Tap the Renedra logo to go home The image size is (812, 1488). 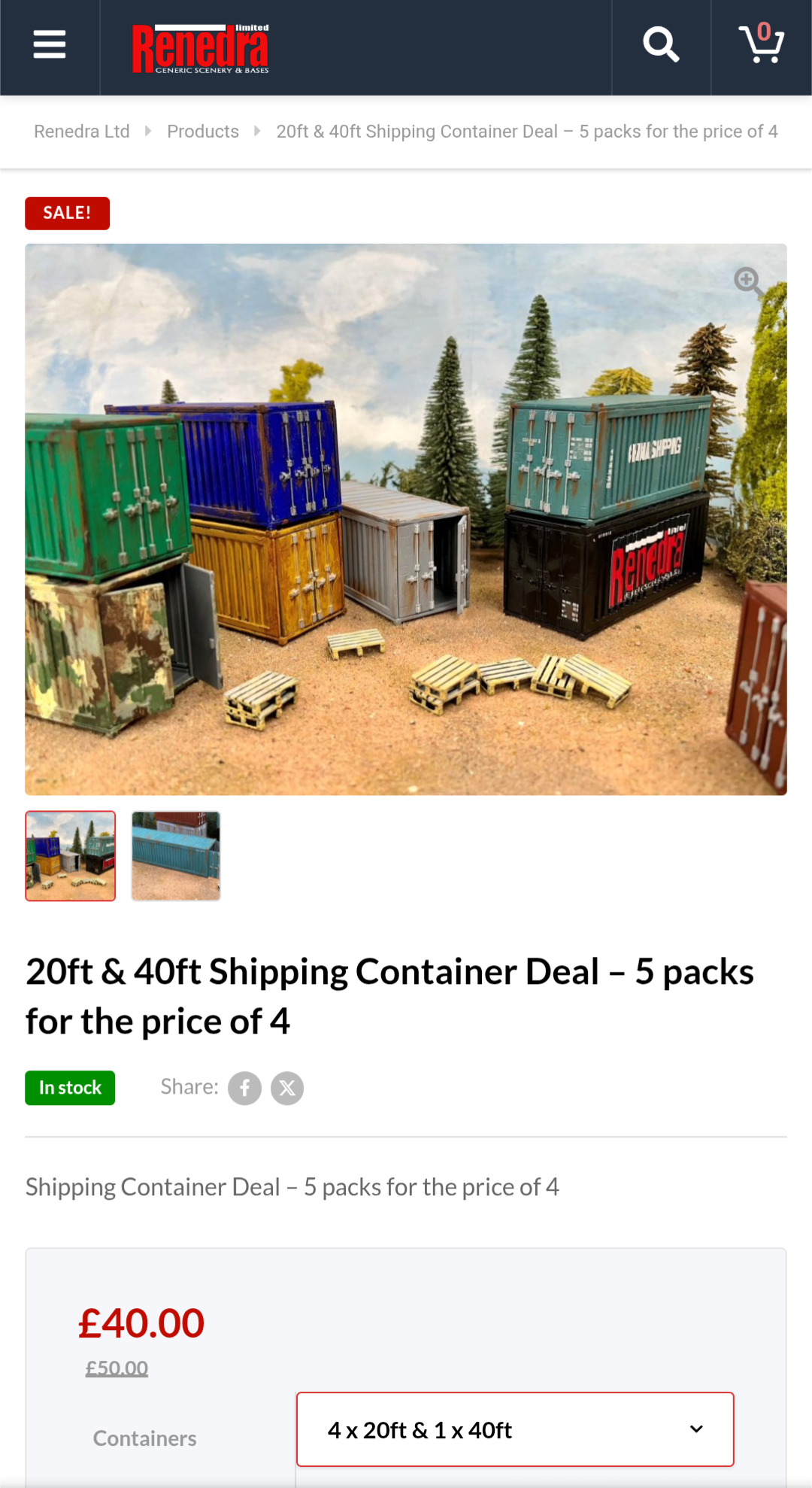pyautogui.click(x=201, y=48)
